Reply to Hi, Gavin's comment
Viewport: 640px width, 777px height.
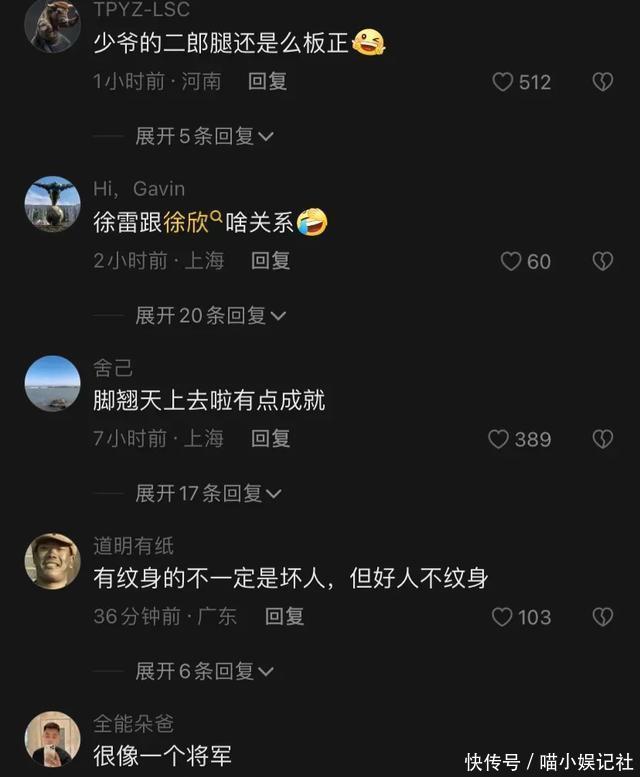click(270, 260)
